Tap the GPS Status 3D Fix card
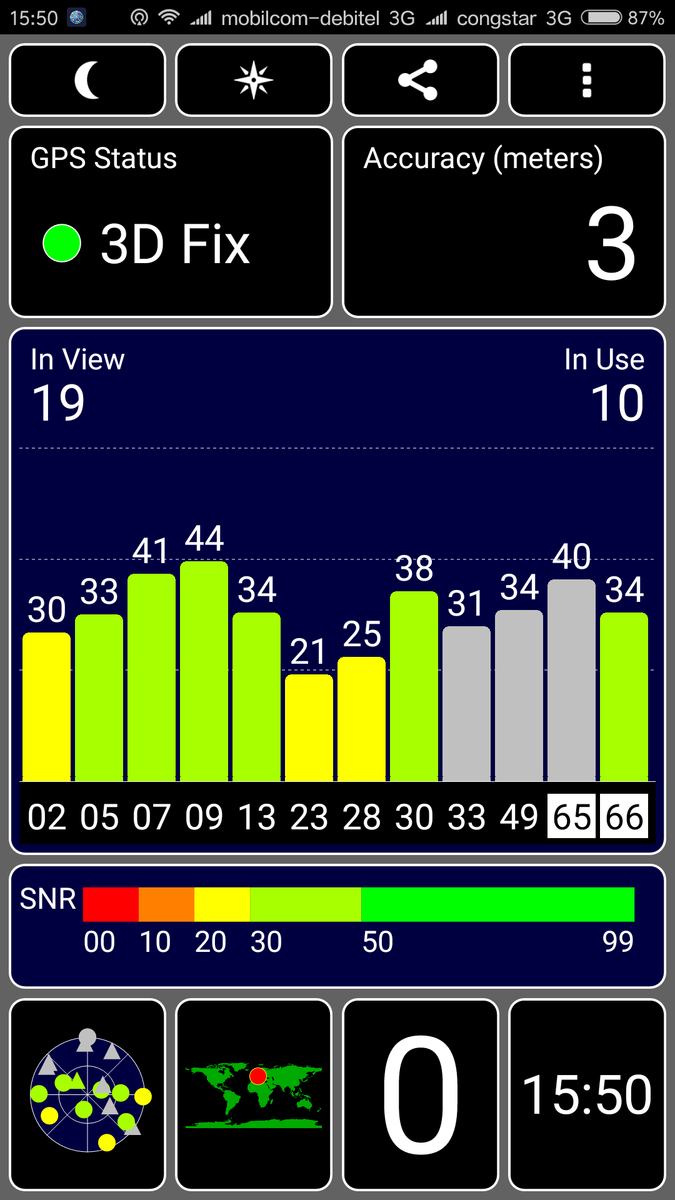This screenshot has height=1200, width=675. 171,222
